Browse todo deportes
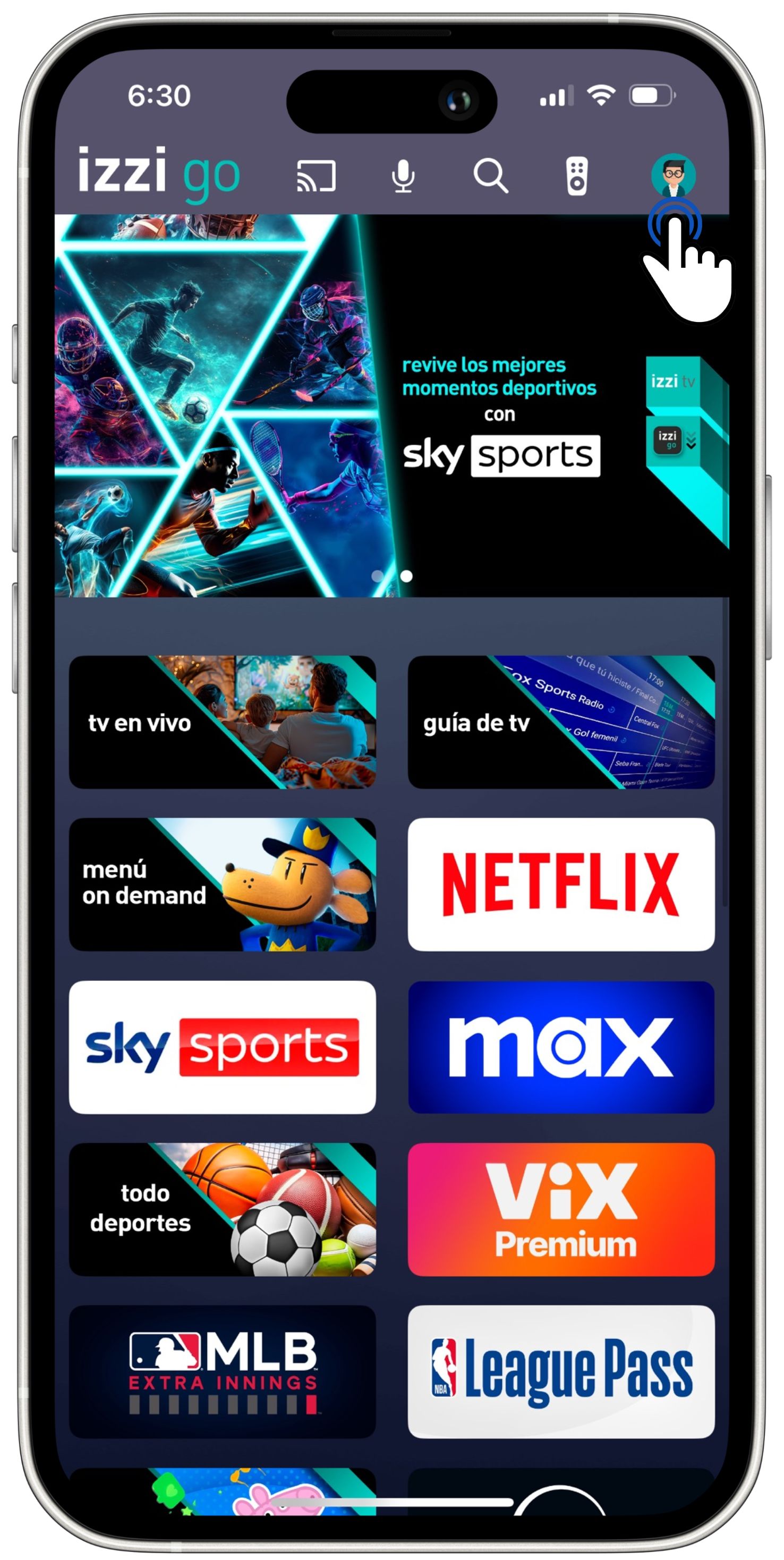The image size is (784, 1560). (x=222, y=1209)
